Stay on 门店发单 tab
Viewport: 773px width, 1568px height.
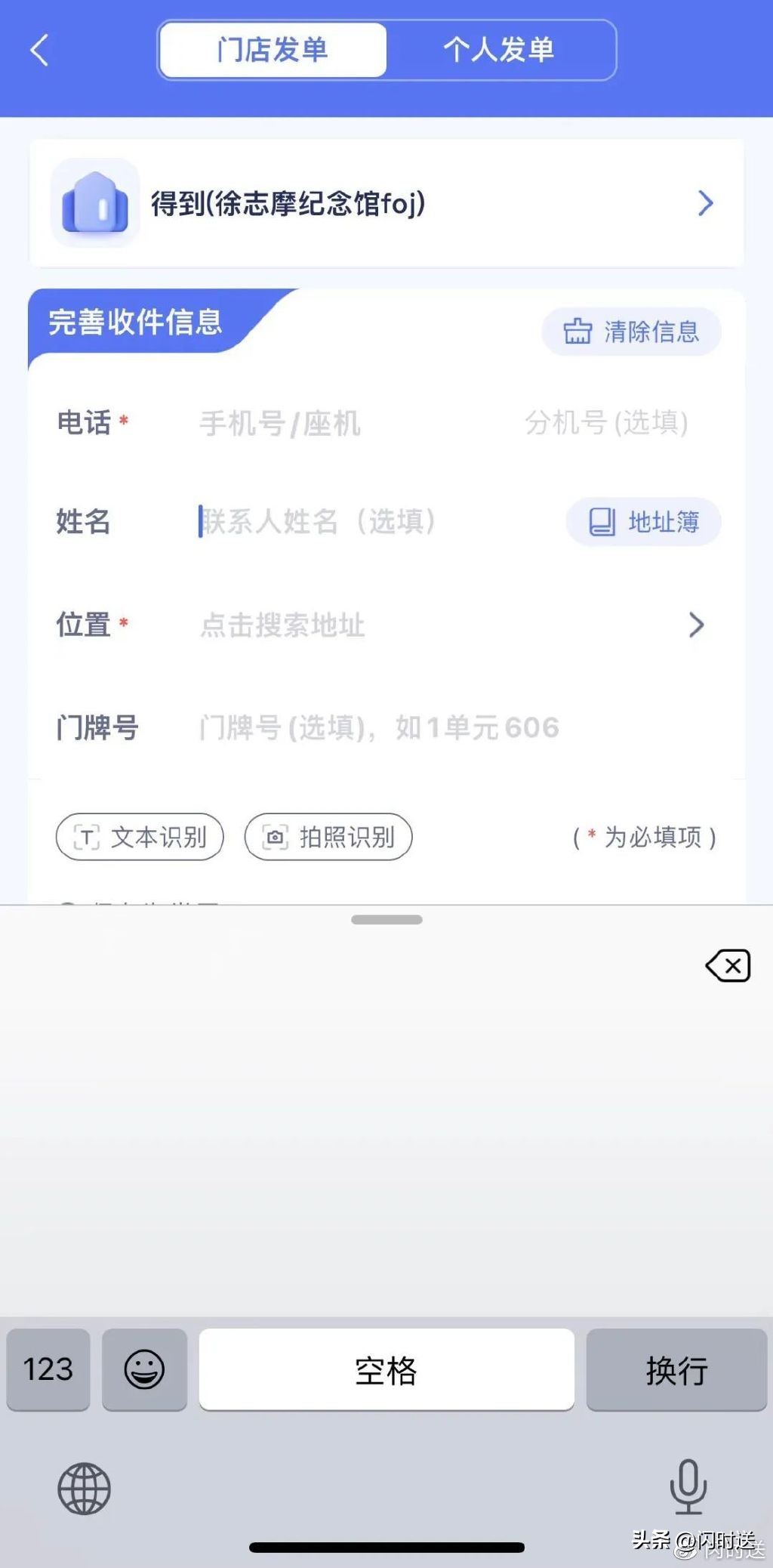272,51
